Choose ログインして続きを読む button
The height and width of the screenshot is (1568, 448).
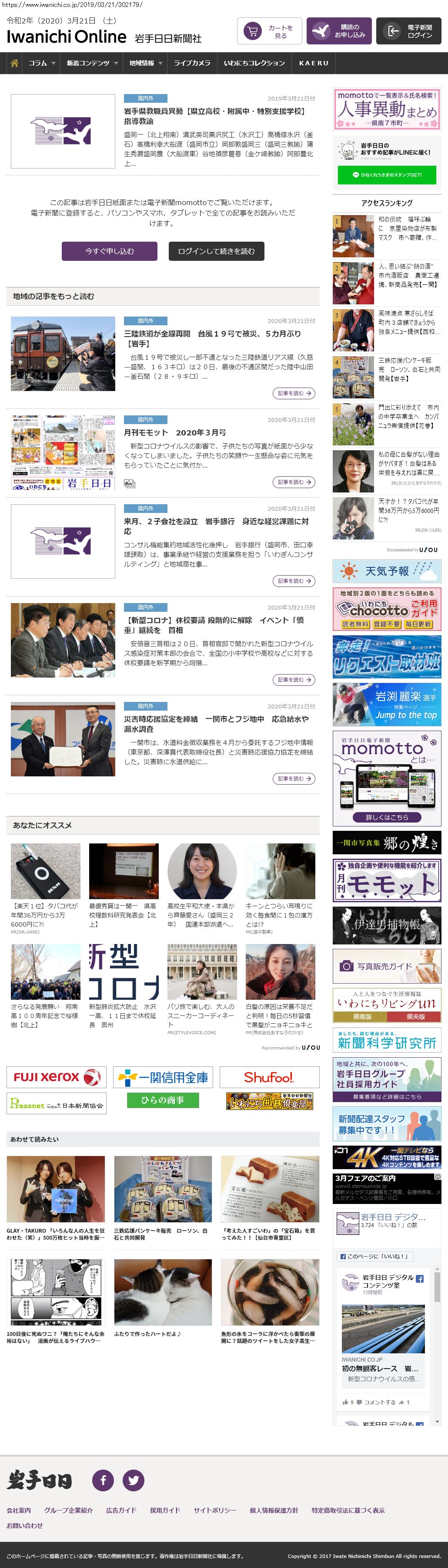[216, 251]
